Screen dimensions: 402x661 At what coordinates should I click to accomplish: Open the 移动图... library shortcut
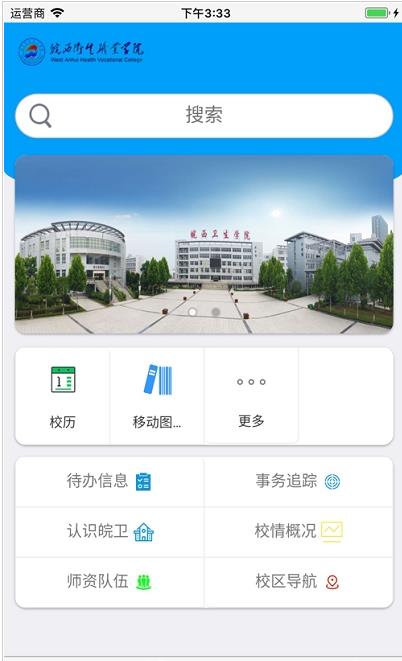coord(157,396)
